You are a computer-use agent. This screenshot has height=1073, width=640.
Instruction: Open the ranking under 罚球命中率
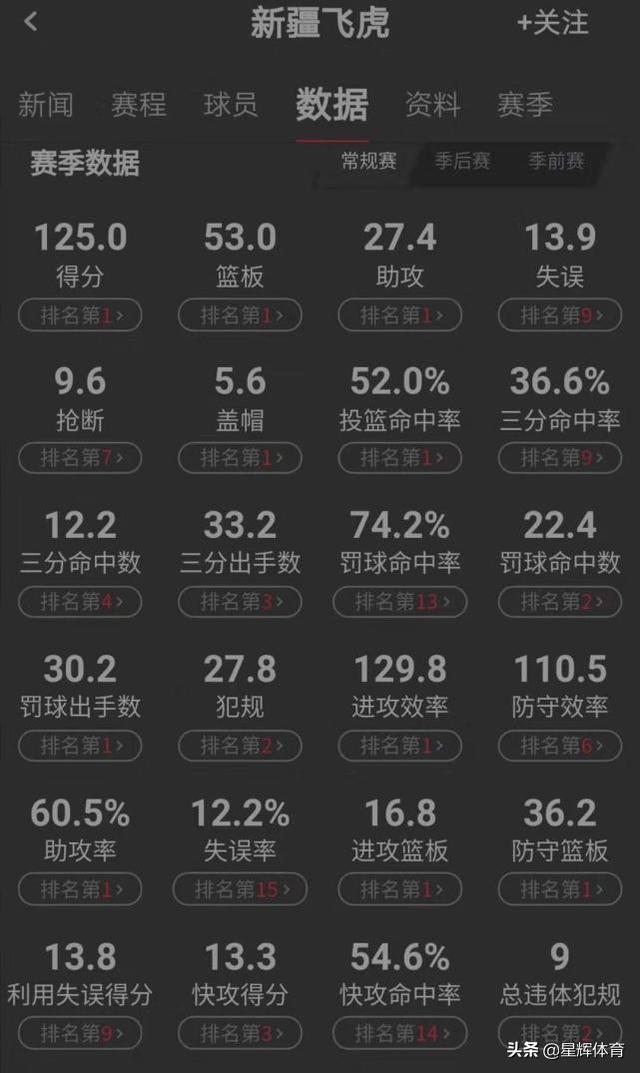pos(400,602)
